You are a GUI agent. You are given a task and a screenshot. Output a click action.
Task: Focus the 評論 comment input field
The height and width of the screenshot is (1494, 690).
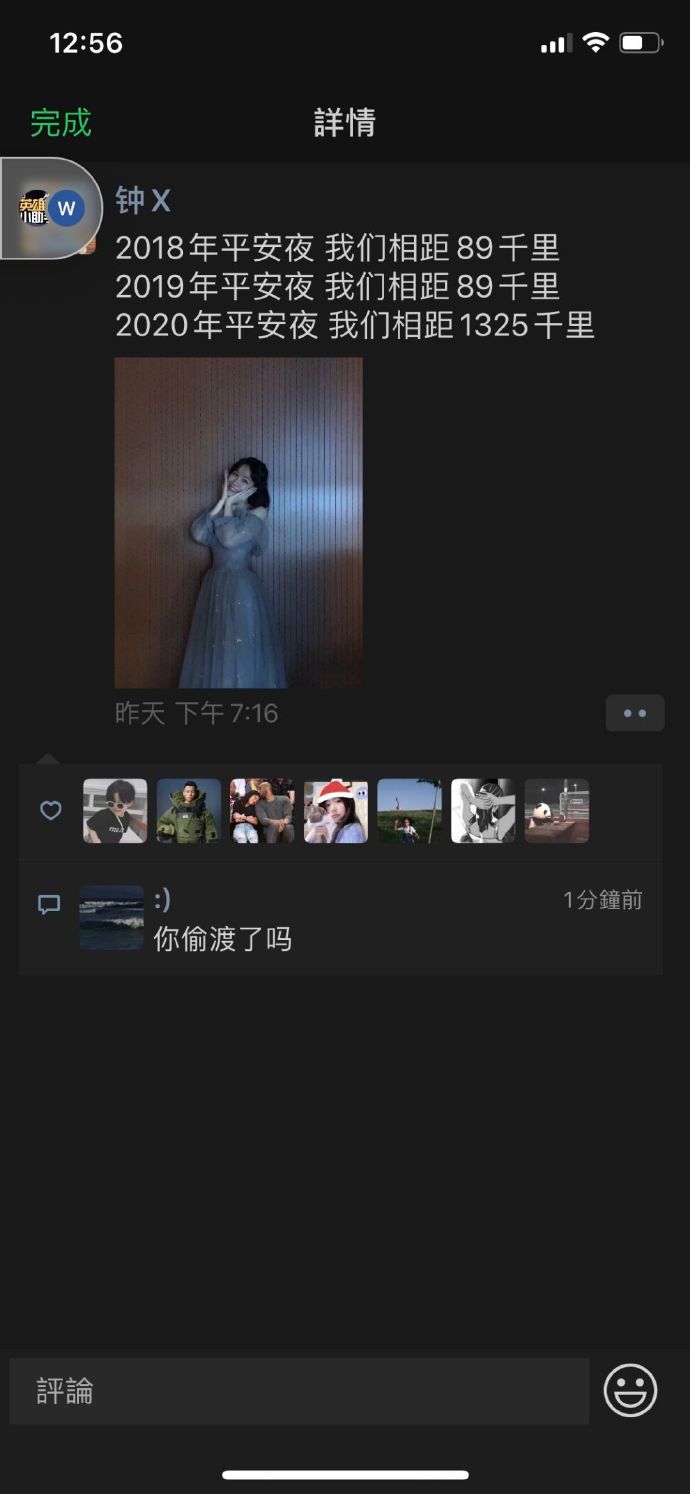tap(299, 1390)
